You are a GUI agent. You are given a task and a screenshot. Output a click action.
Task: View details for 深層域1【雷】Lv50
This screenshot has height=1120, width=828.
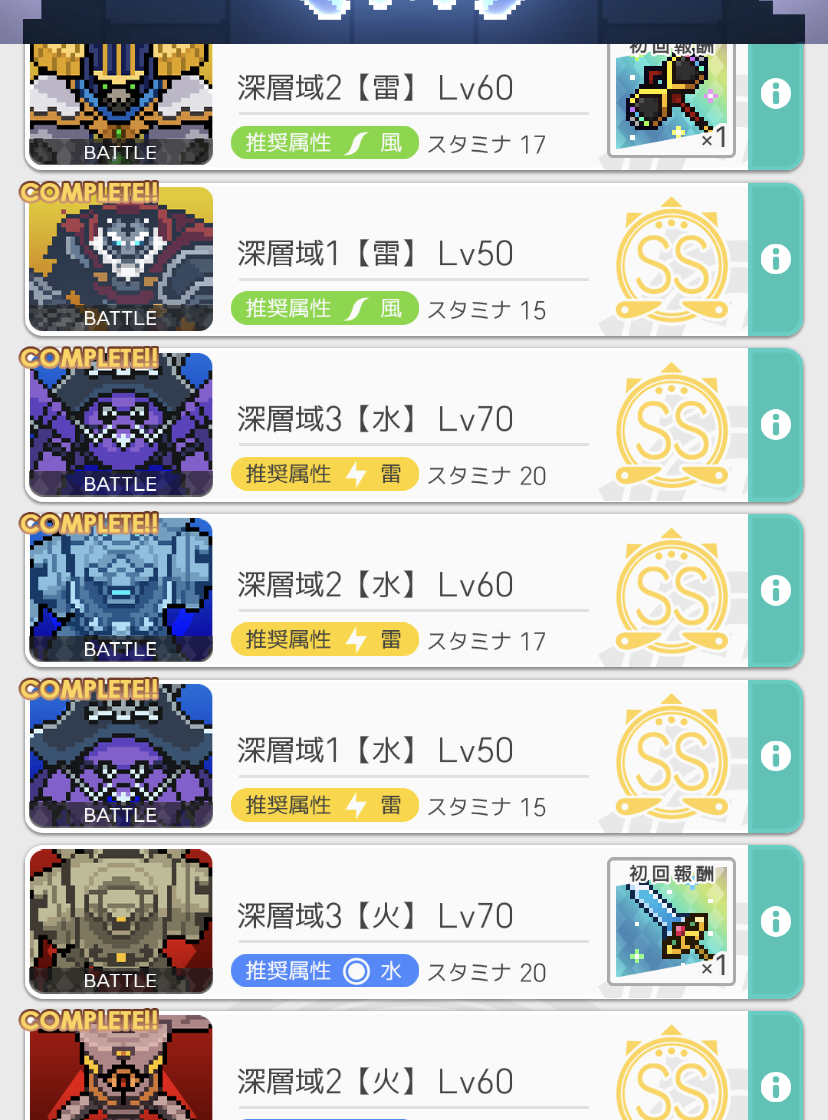[x=775, y=260]
